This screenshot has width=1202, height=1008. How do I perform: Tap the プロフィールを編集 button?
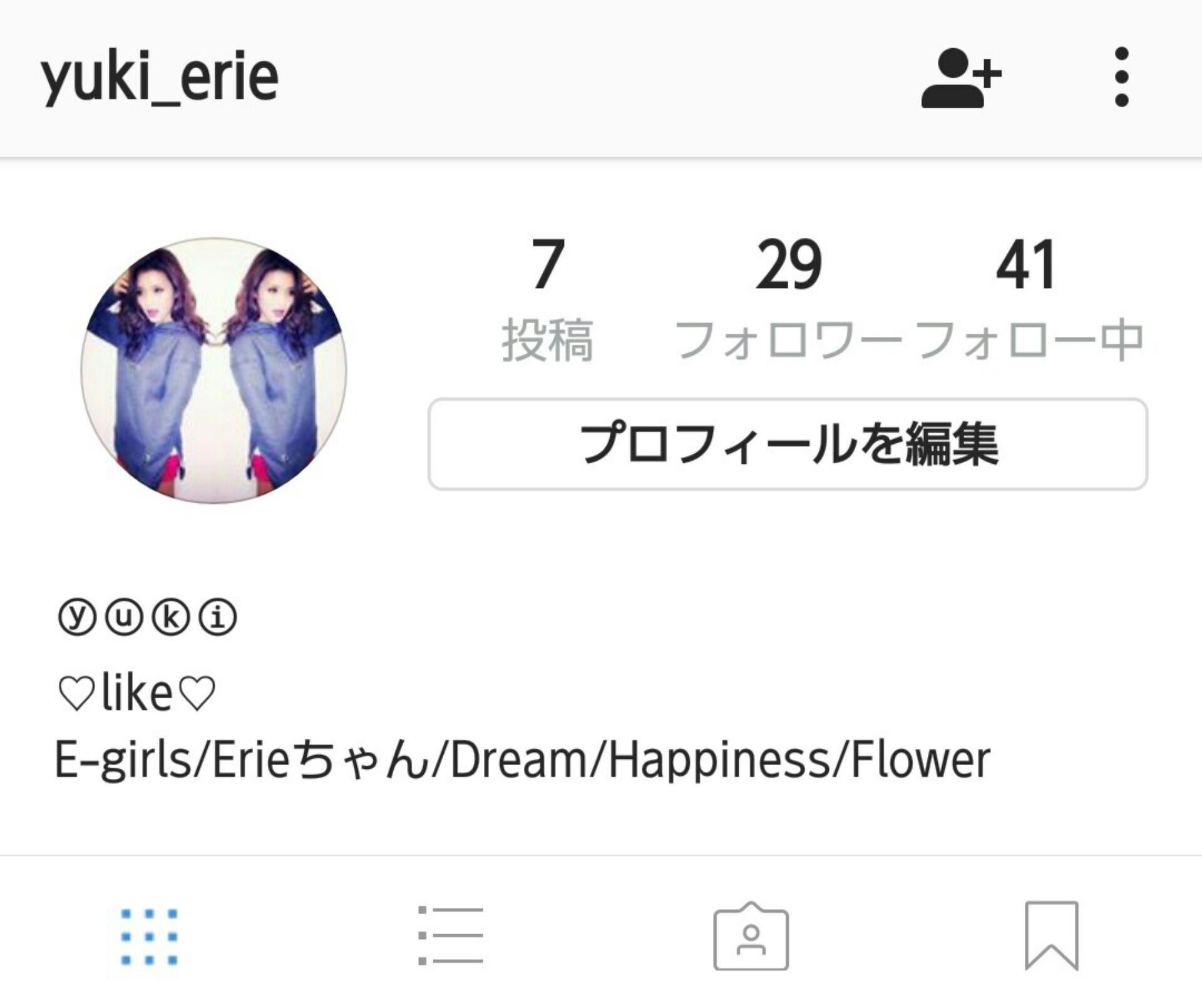click(788, 444)
